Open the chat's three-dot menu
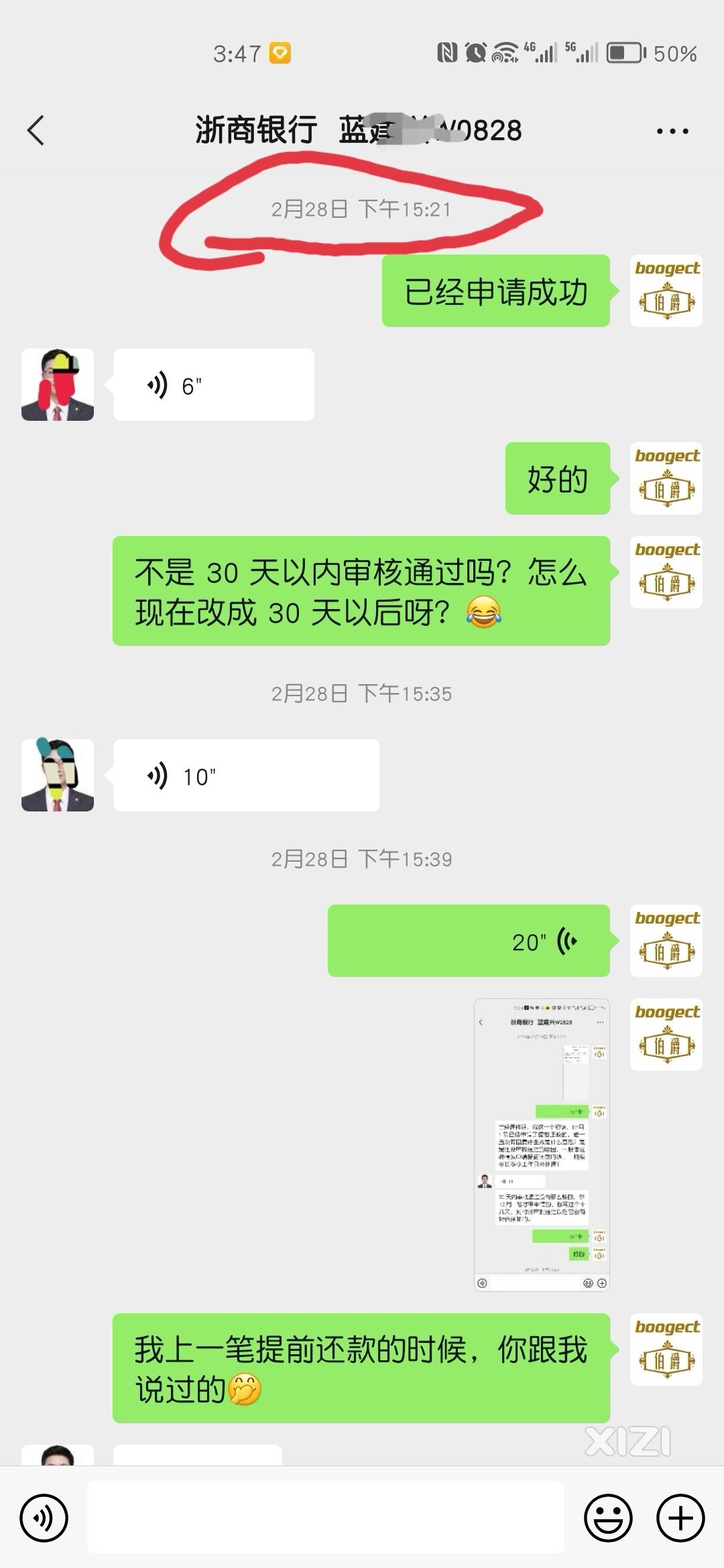 672,131
